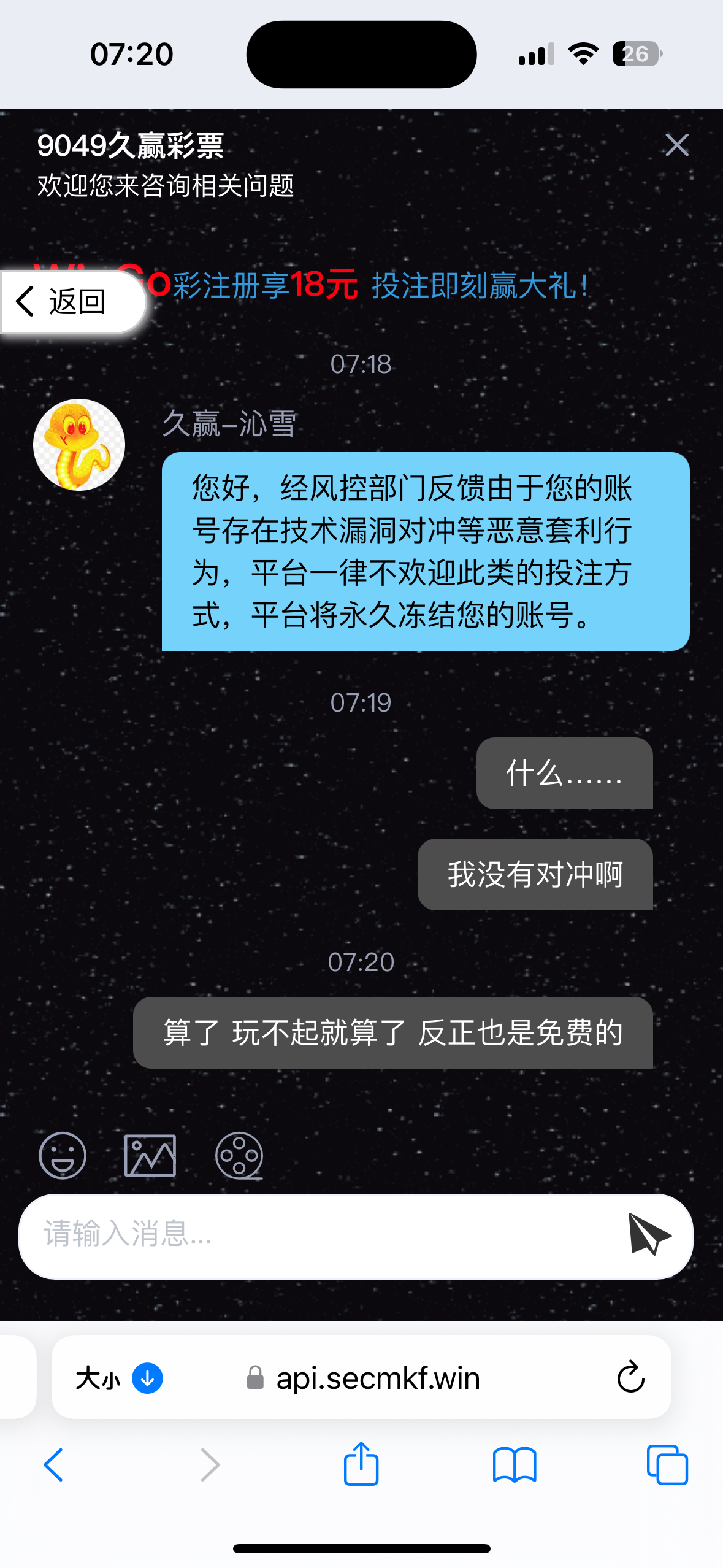Close the 久赢彩票 support chat window

pos(676,145)
